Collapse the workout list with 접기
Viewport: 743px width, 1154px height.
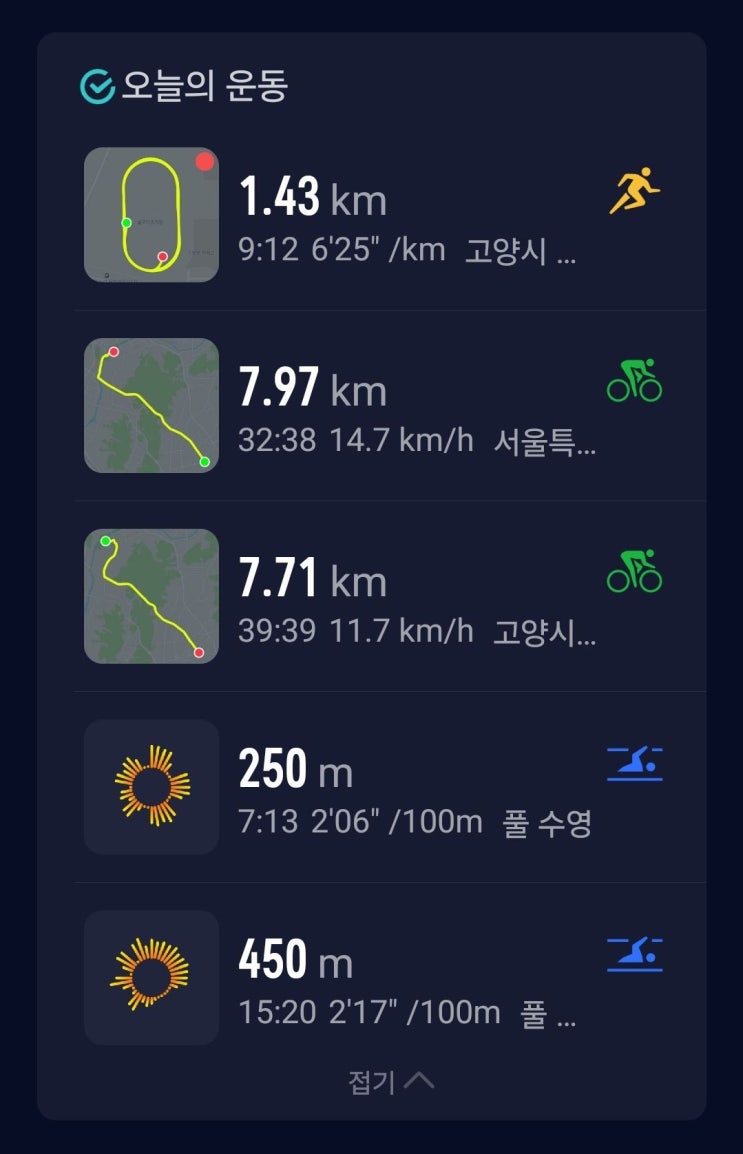[390, 1082]
